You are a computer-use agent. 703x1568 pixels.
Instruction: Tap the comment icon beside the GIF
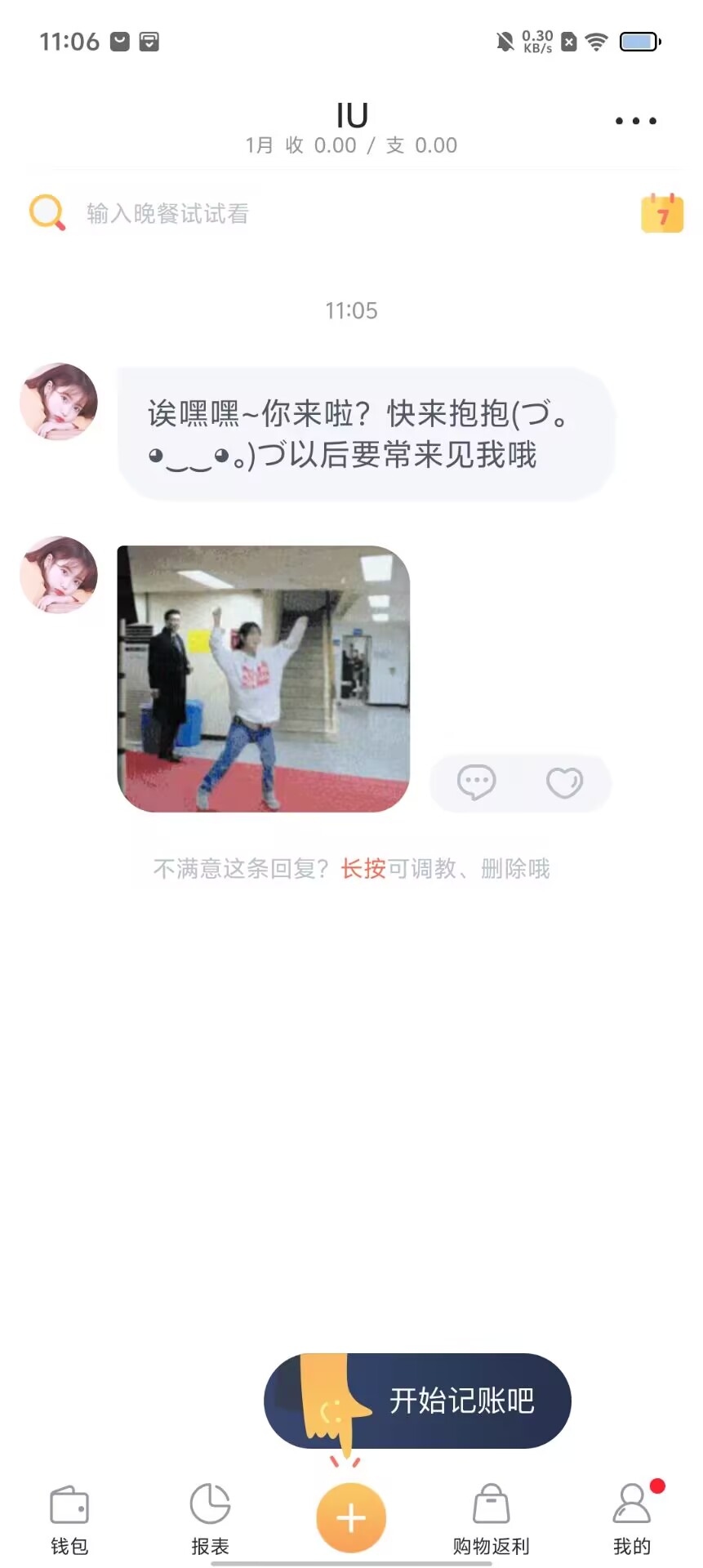pyautogui.click(x=476, y=782)
